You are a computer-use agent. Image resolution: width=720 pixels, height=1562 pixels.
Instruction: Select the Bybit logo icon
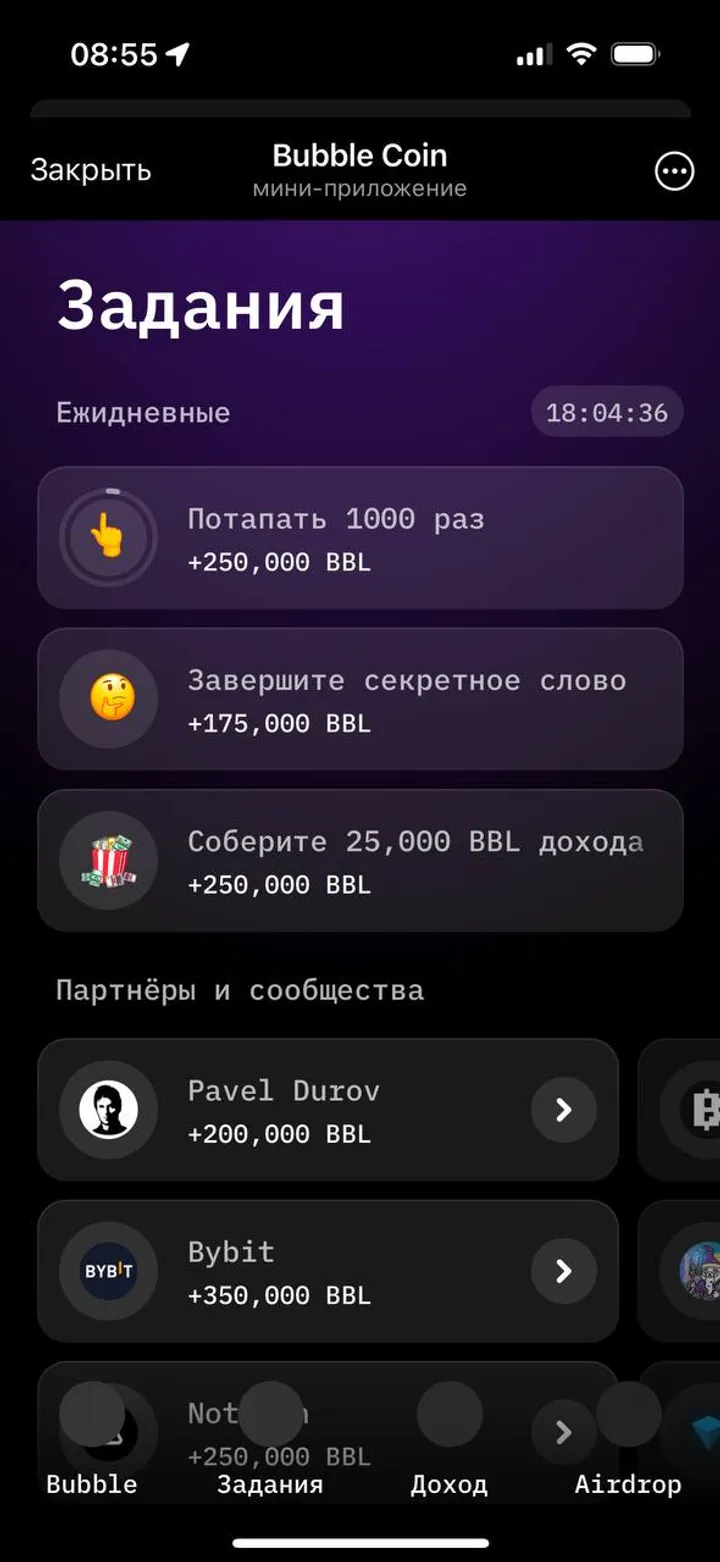pyautogui.click(x=108, y=1271)
